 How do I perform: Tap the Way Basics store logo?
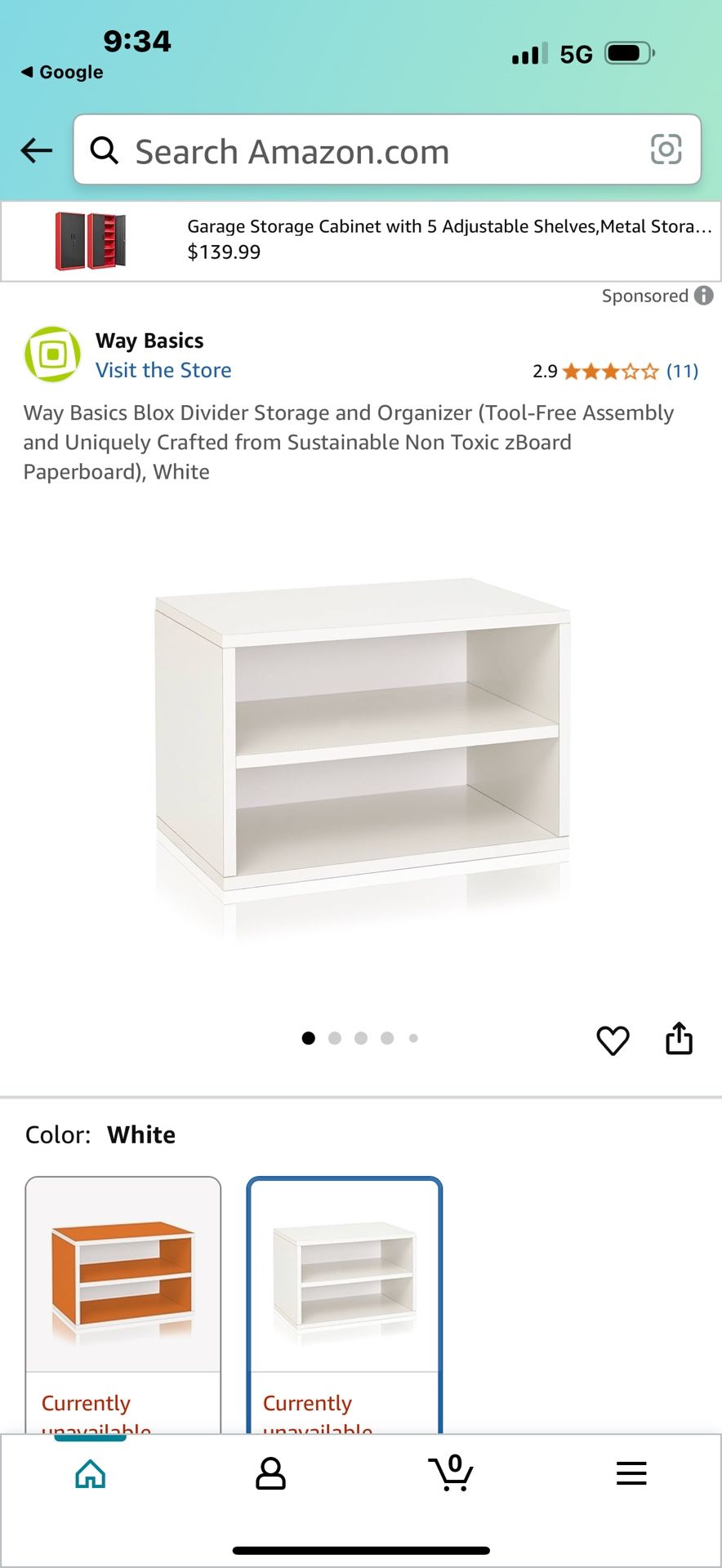[51, 354]
